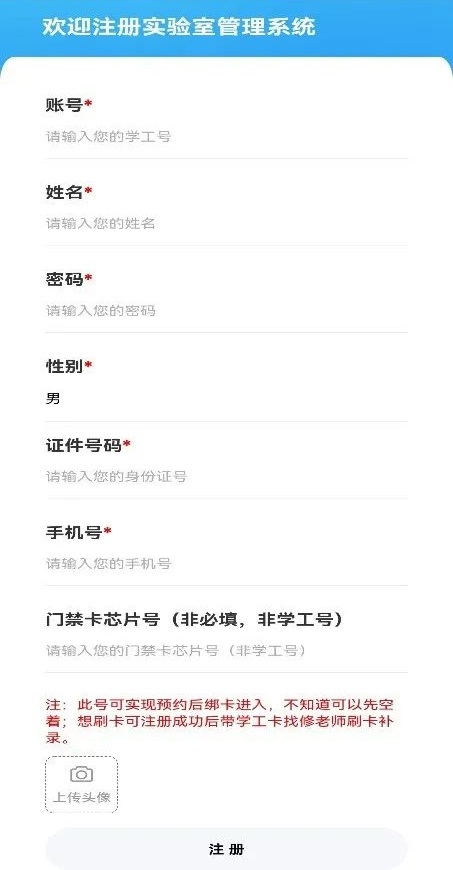The width and height of the screenshot is (453, 870).
Task: Open the 性别 gender picker showing 男
Action: tap(226, 398)
